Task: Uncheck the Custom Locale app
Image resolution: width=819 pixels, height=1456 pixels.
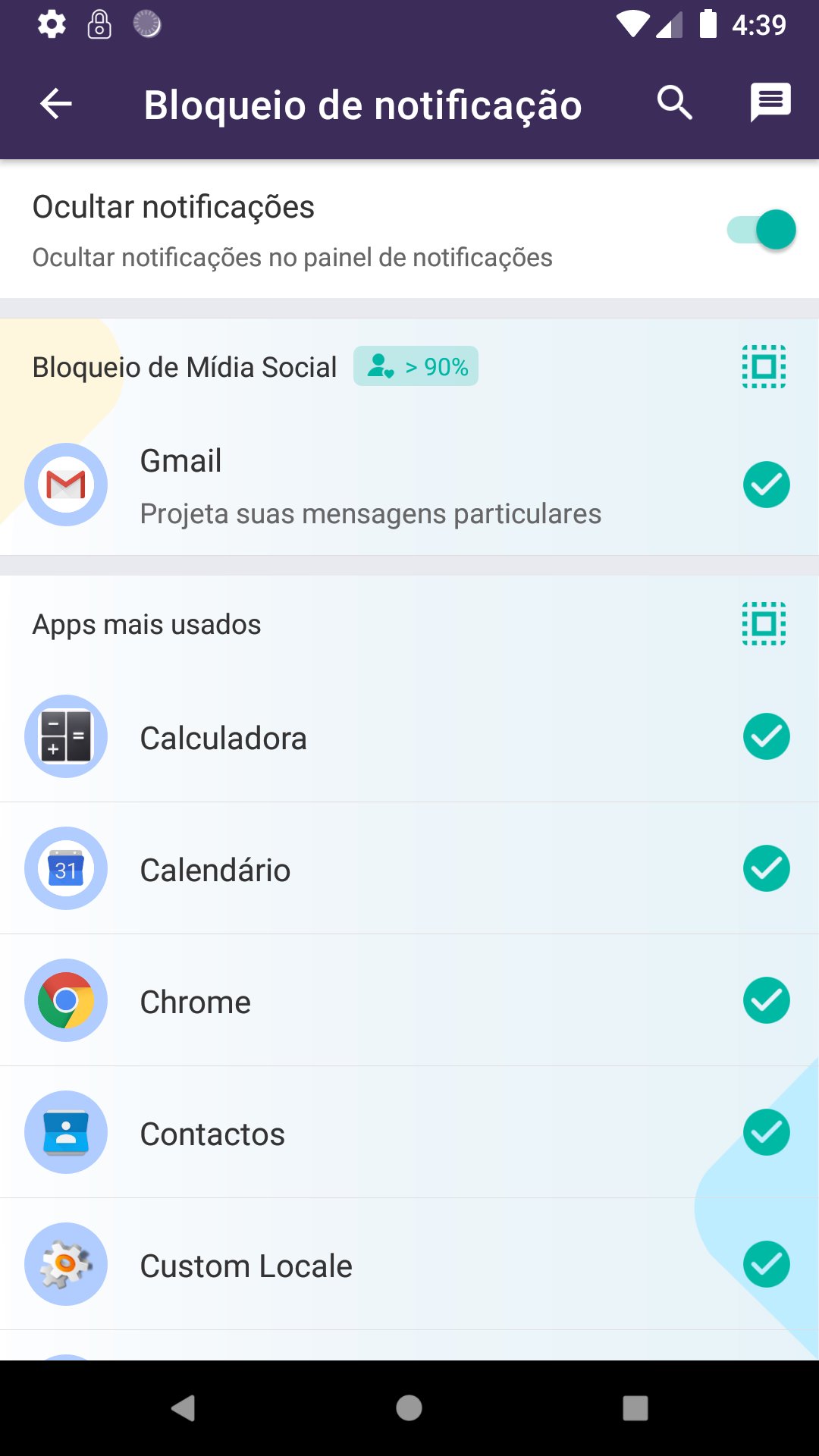Action: tap(766, 1264)
